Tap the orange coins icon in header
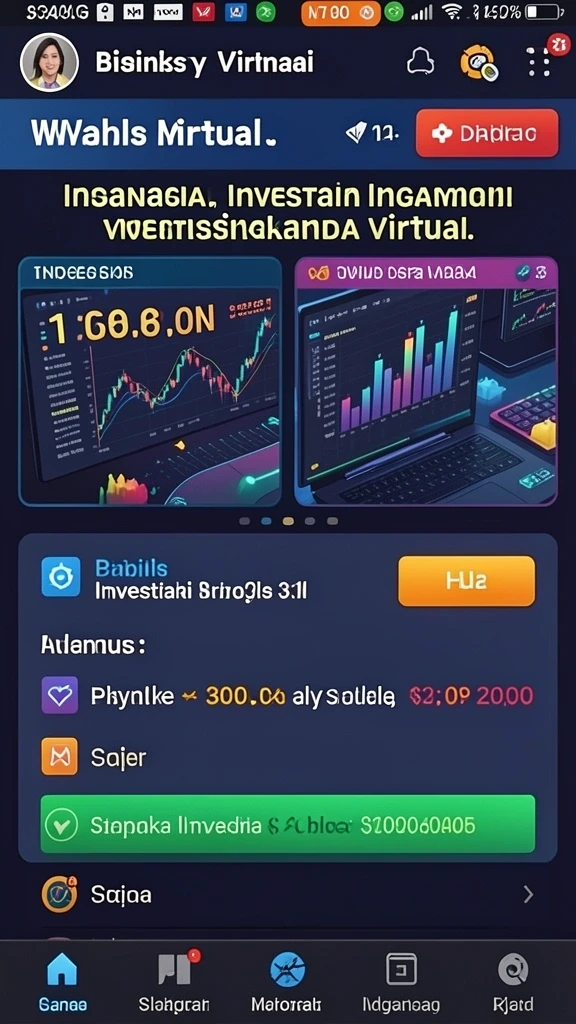The width and height of the screenshot is (576, 1024). [480, 63]
